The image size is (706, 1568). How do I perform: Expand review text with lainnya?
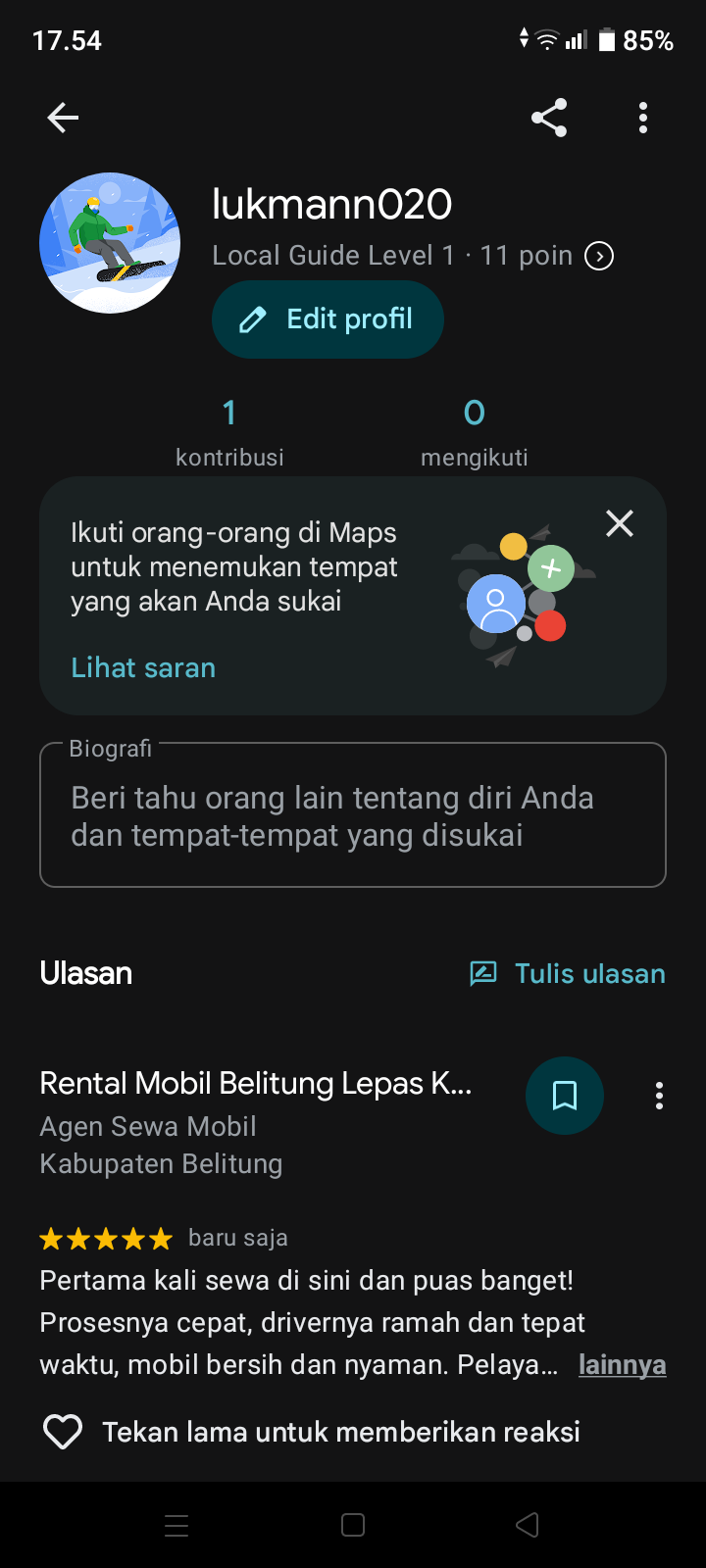[x=622, y=1365]
